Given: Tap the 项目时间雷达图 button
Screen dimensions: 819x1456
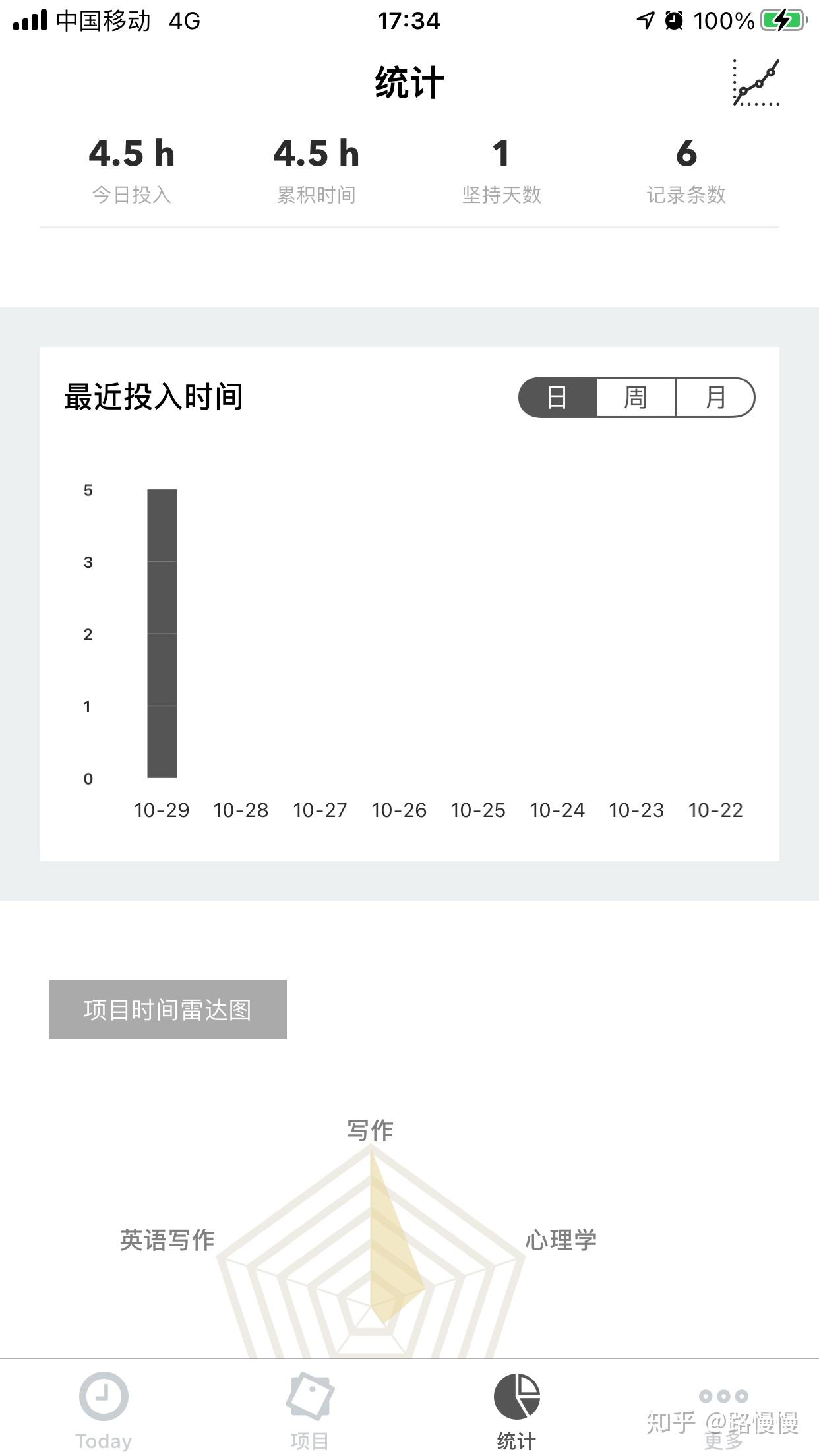Looking at the screenshot, I should (167, 1009).
